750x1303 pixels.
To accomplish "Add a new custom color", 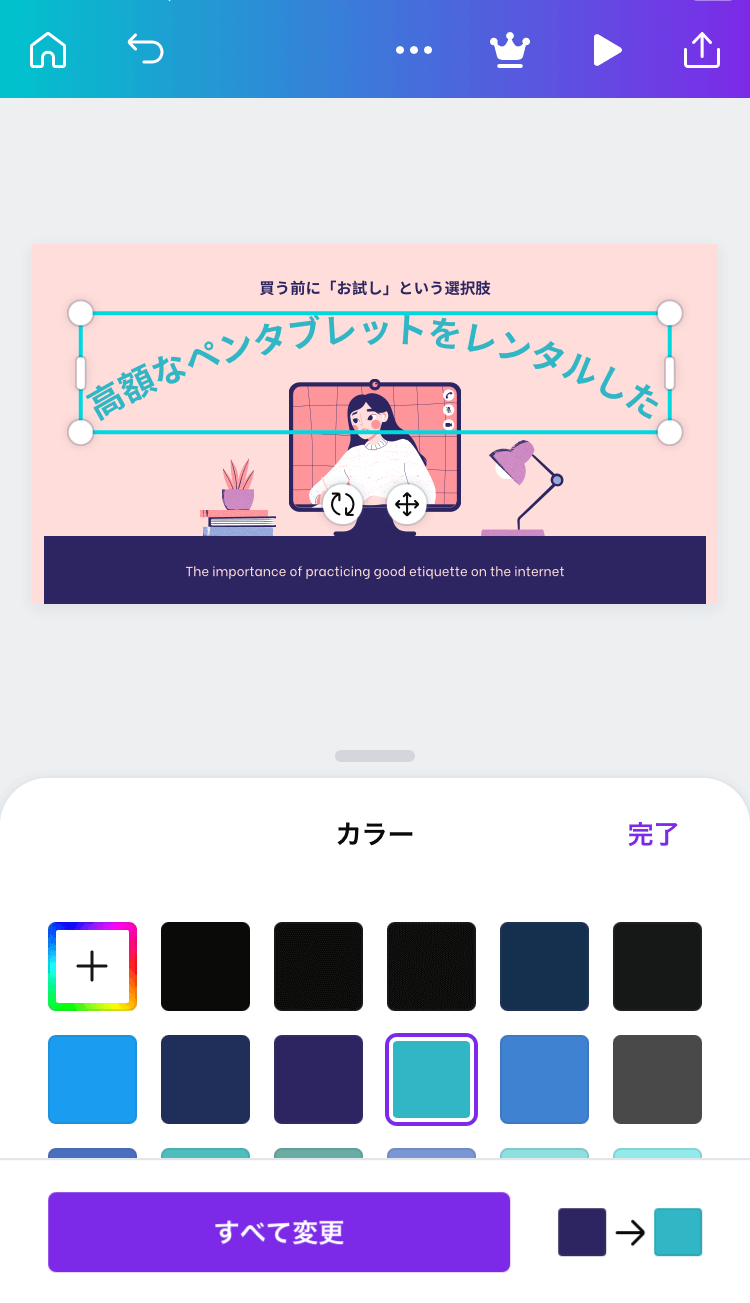I will (92, 966).
